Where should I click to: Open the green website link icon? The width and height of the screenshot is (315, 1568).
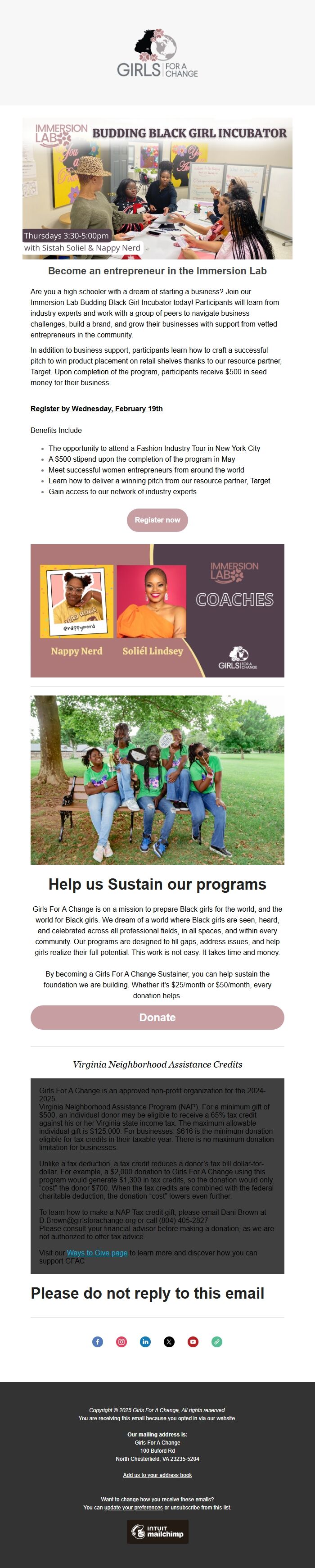[x=216, y=1341]
